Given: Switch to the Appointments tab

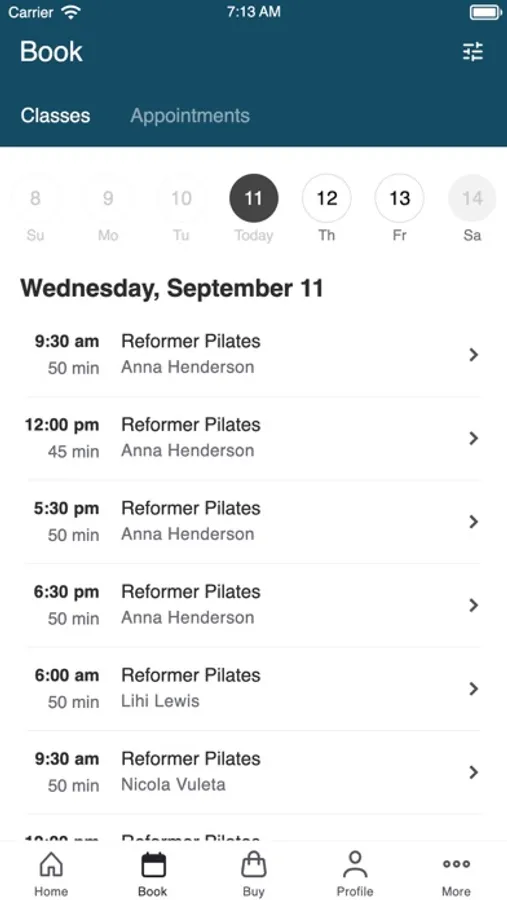Looking at the screenshot, I should [x=190, y=115].
